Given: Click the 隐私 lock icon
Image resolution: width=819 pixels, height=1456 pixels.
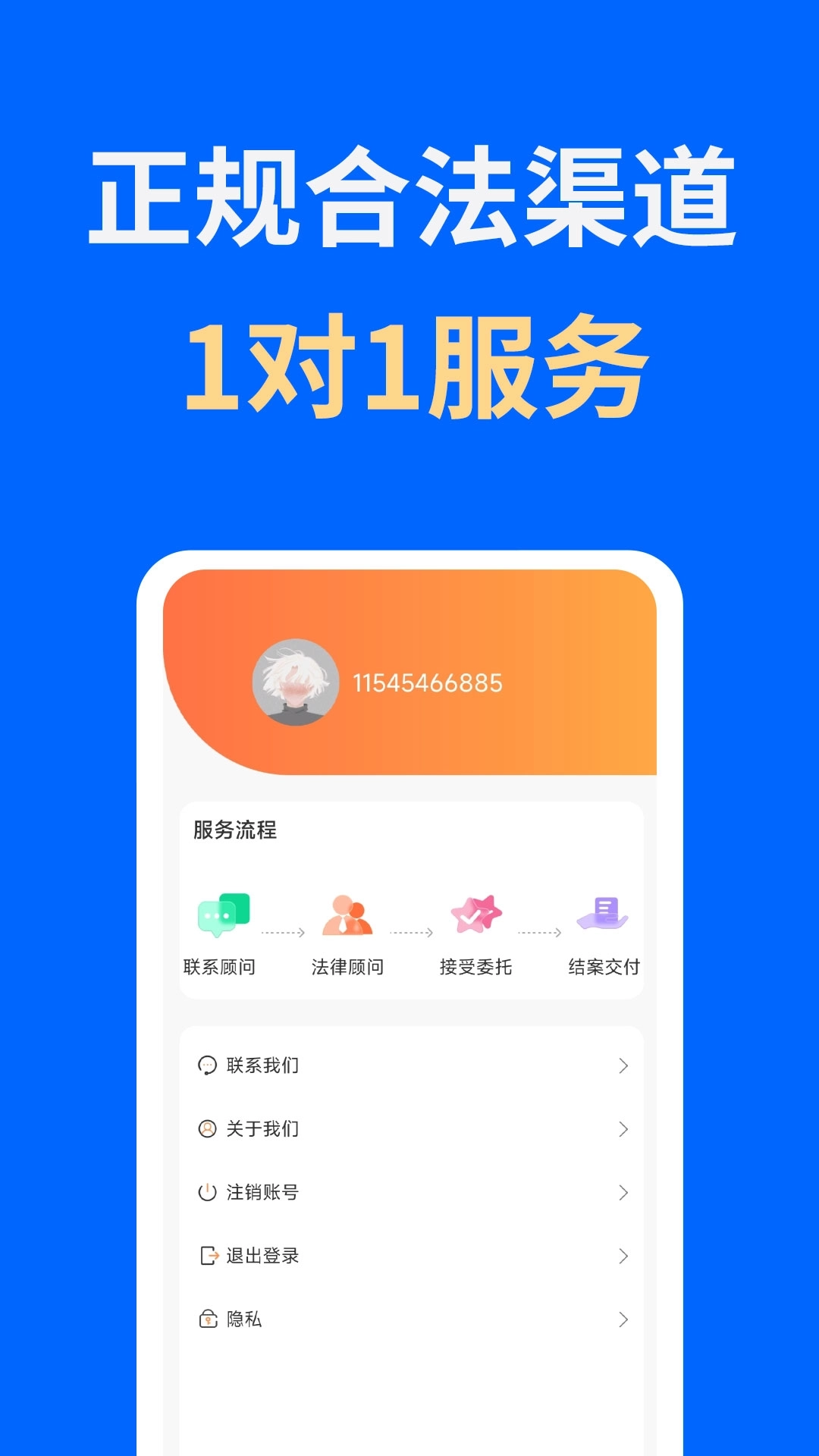Looking at the screenshot, I should click(x=206, y=1319).
